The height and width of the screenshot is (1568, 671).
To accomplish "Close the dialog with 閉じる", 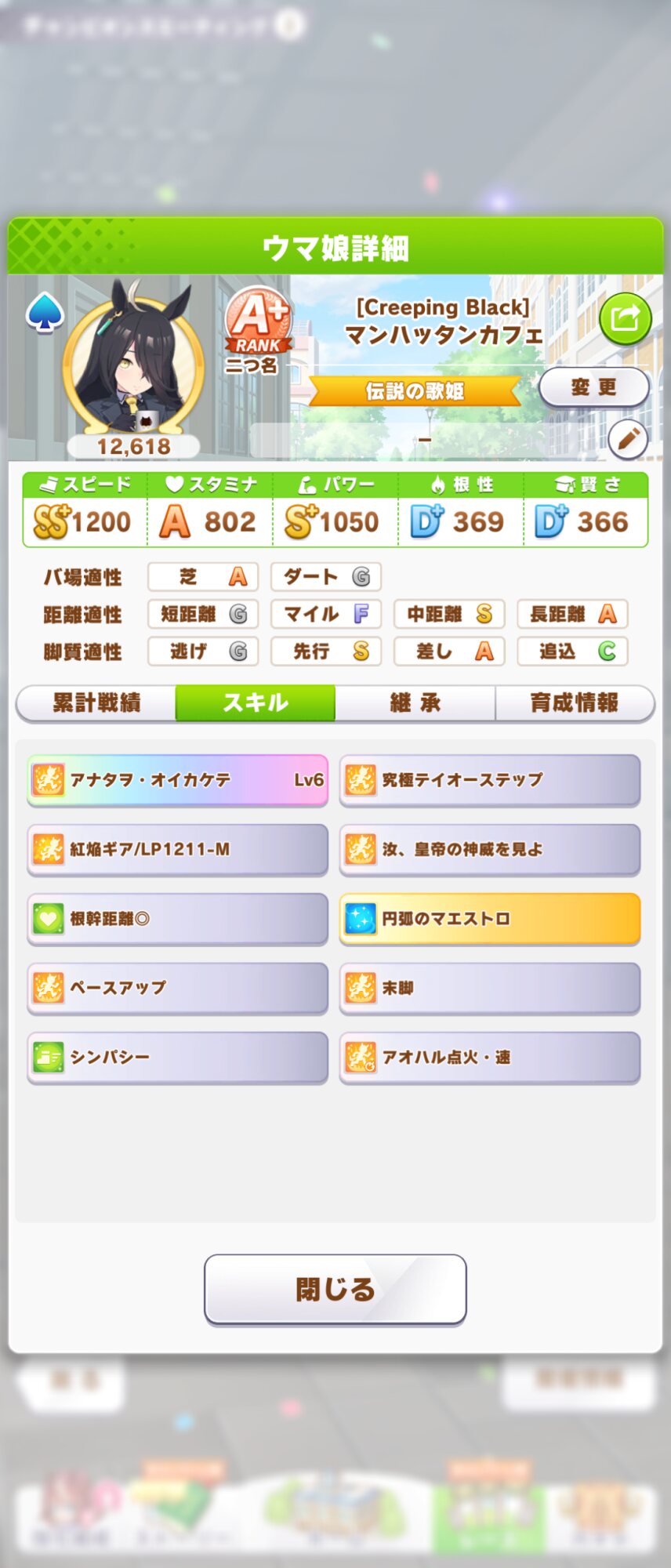I will (x=335, y=1289).
